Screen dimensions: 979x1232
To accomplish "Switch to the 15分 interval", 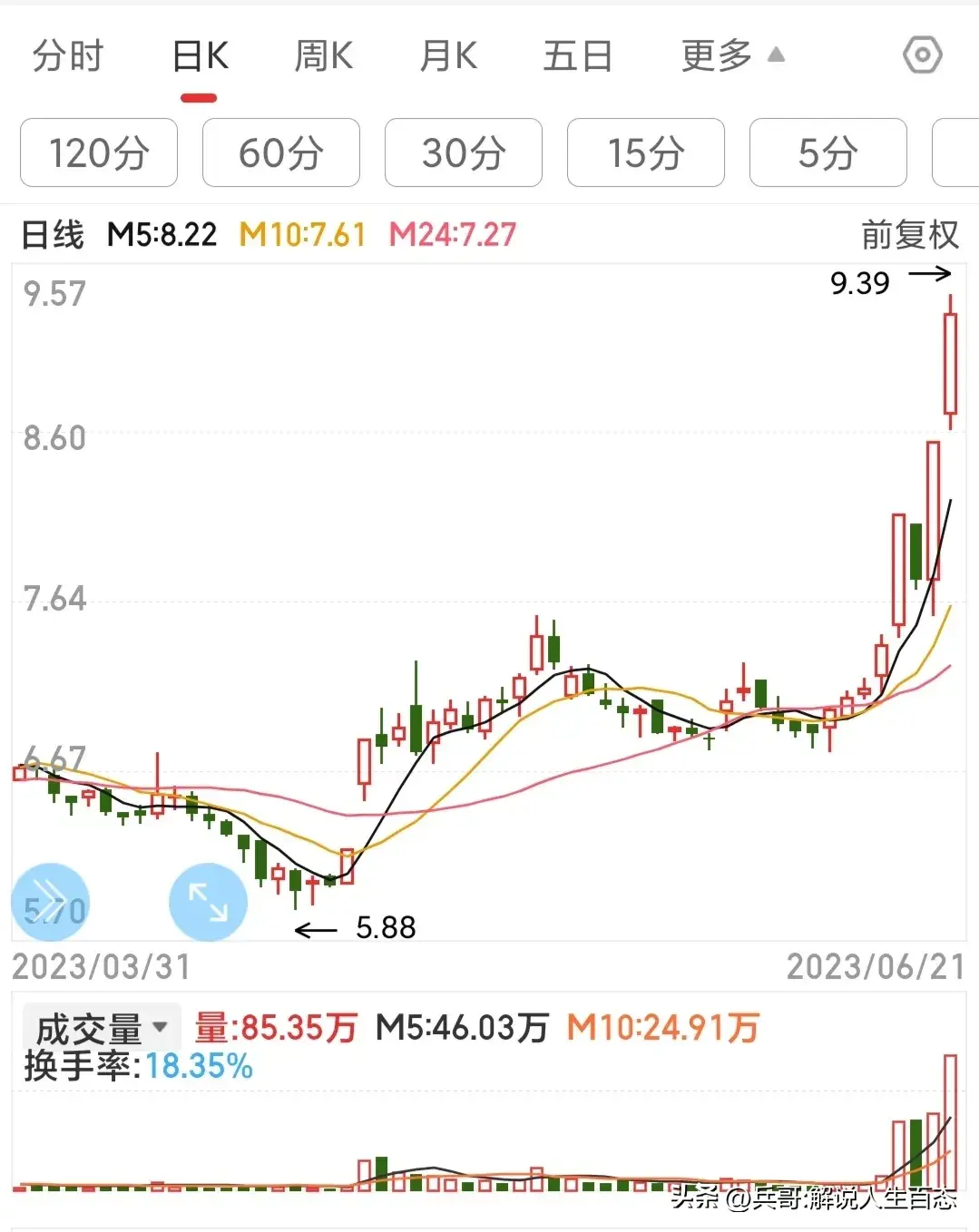I will 646,152.
